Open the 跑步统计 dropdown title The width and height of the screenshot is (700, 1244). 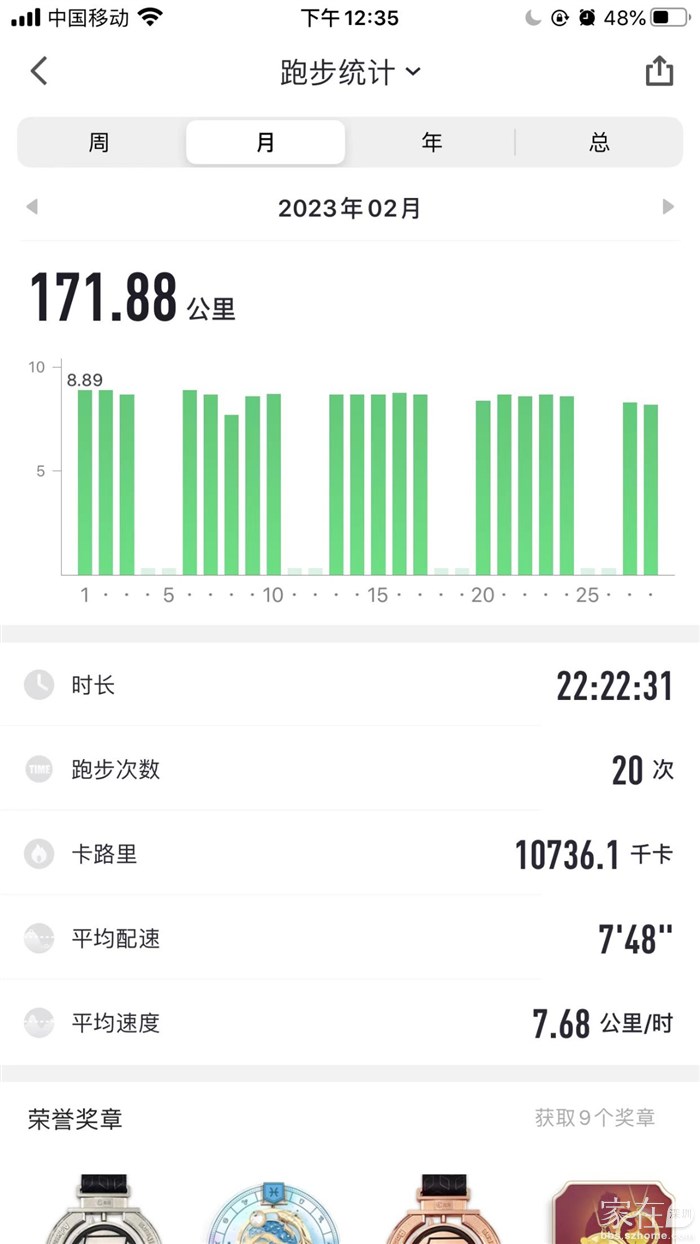click(350, 72)
